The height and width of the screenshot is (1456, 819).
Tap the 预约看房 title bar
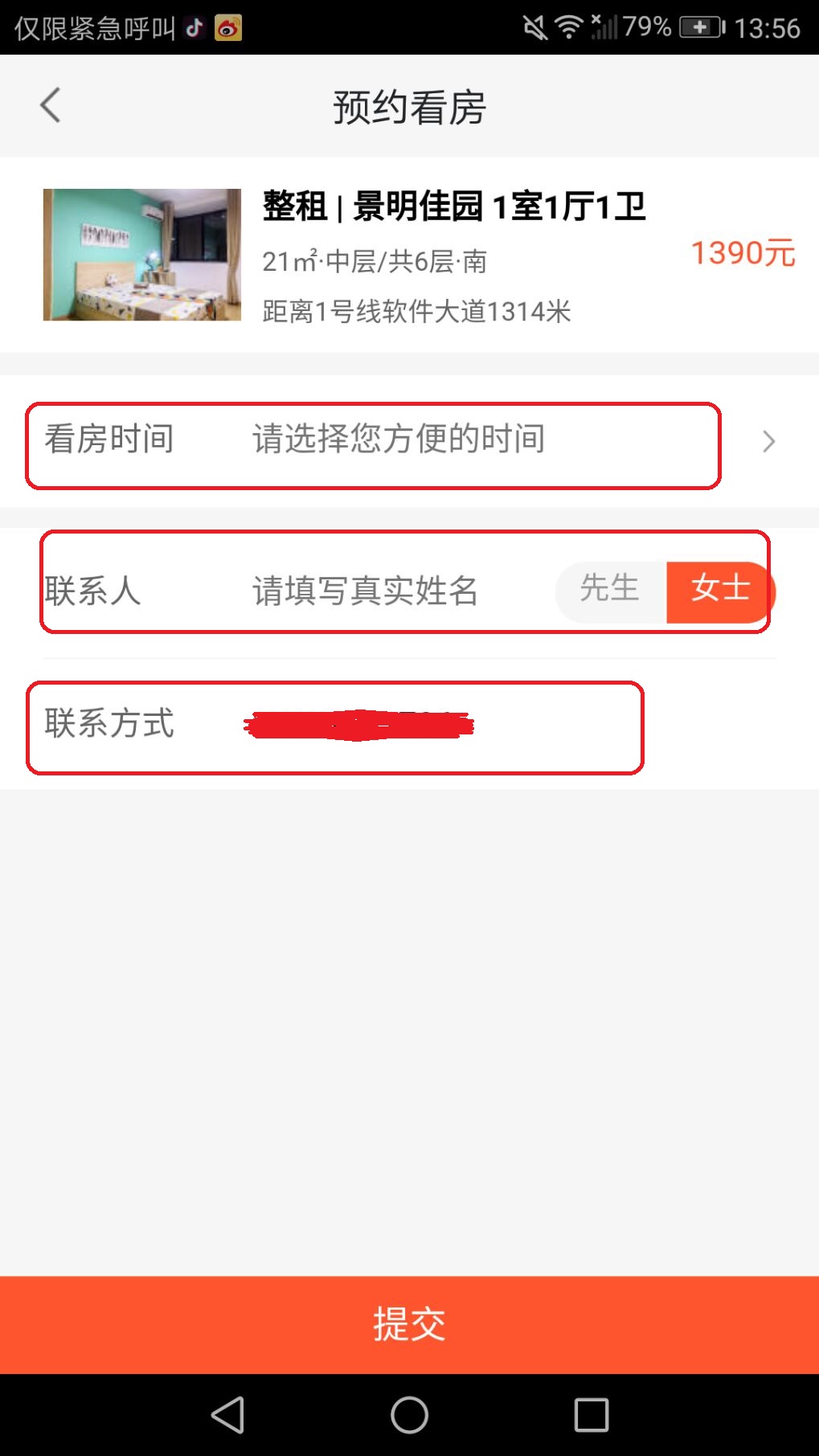pyautogui.click(x=409, y=107)
